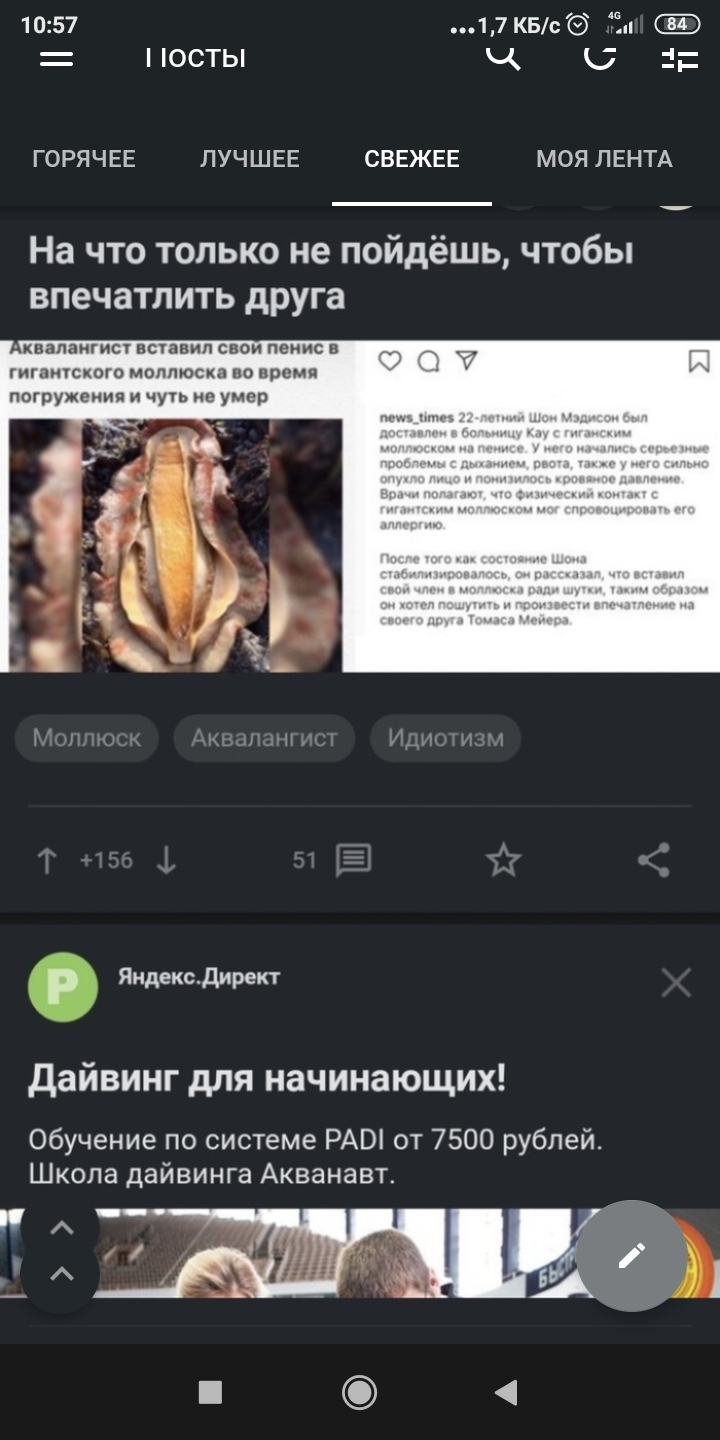This screenshot has width=720, height=1440.
Task: Dismiss the Яндекс.Директ ad
Action: [x=676, y=983]
